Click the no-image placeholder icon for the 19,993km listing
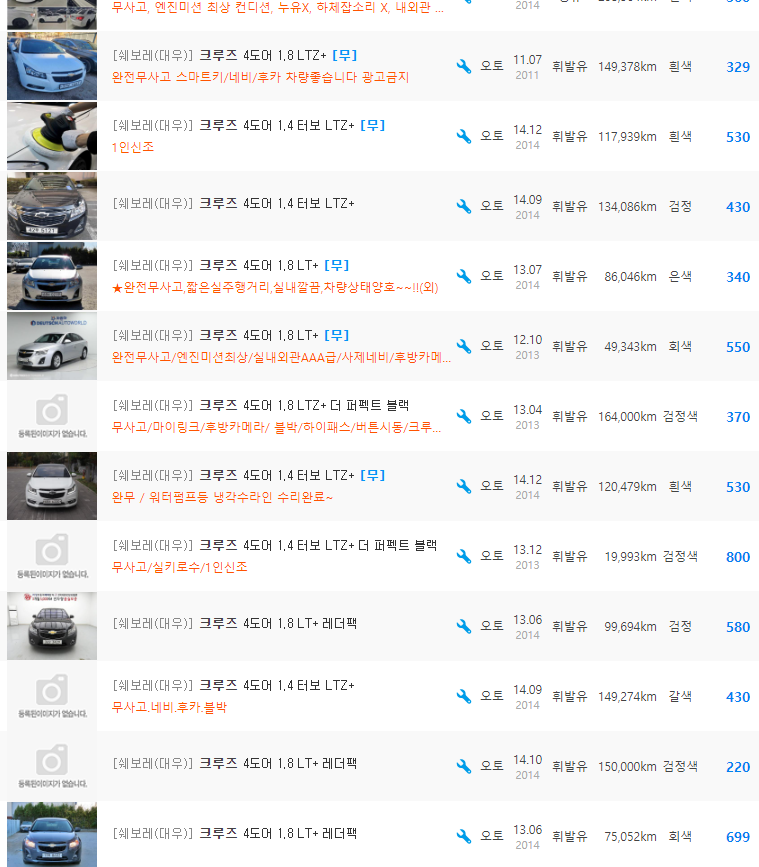This screenshot has height=867, width=759. click(51, 556)
